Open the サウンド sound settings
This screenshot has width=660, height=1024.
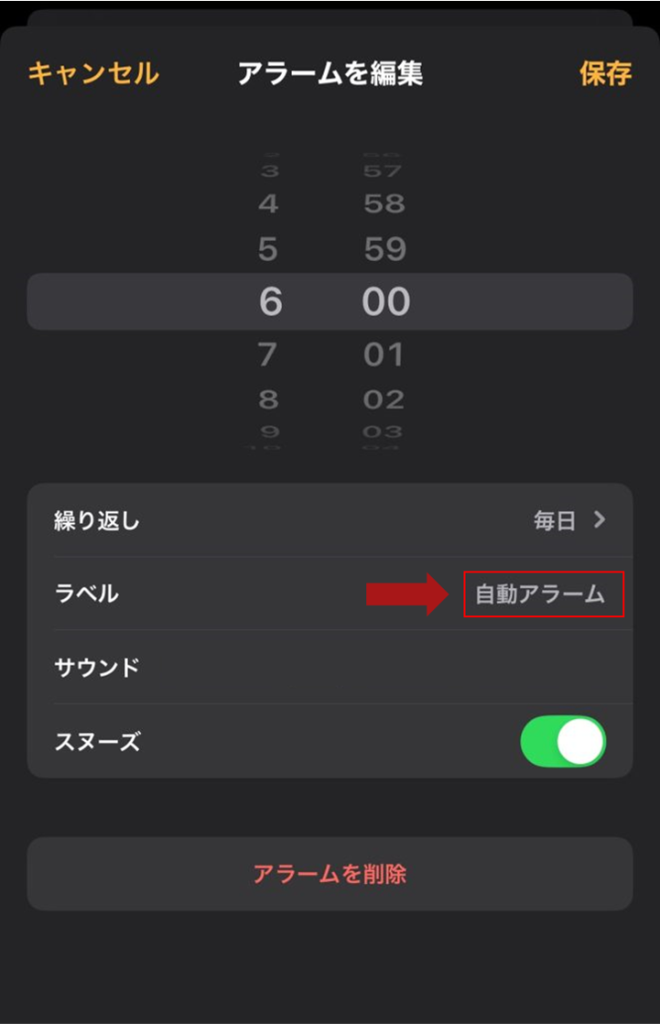tap(330, 667)
